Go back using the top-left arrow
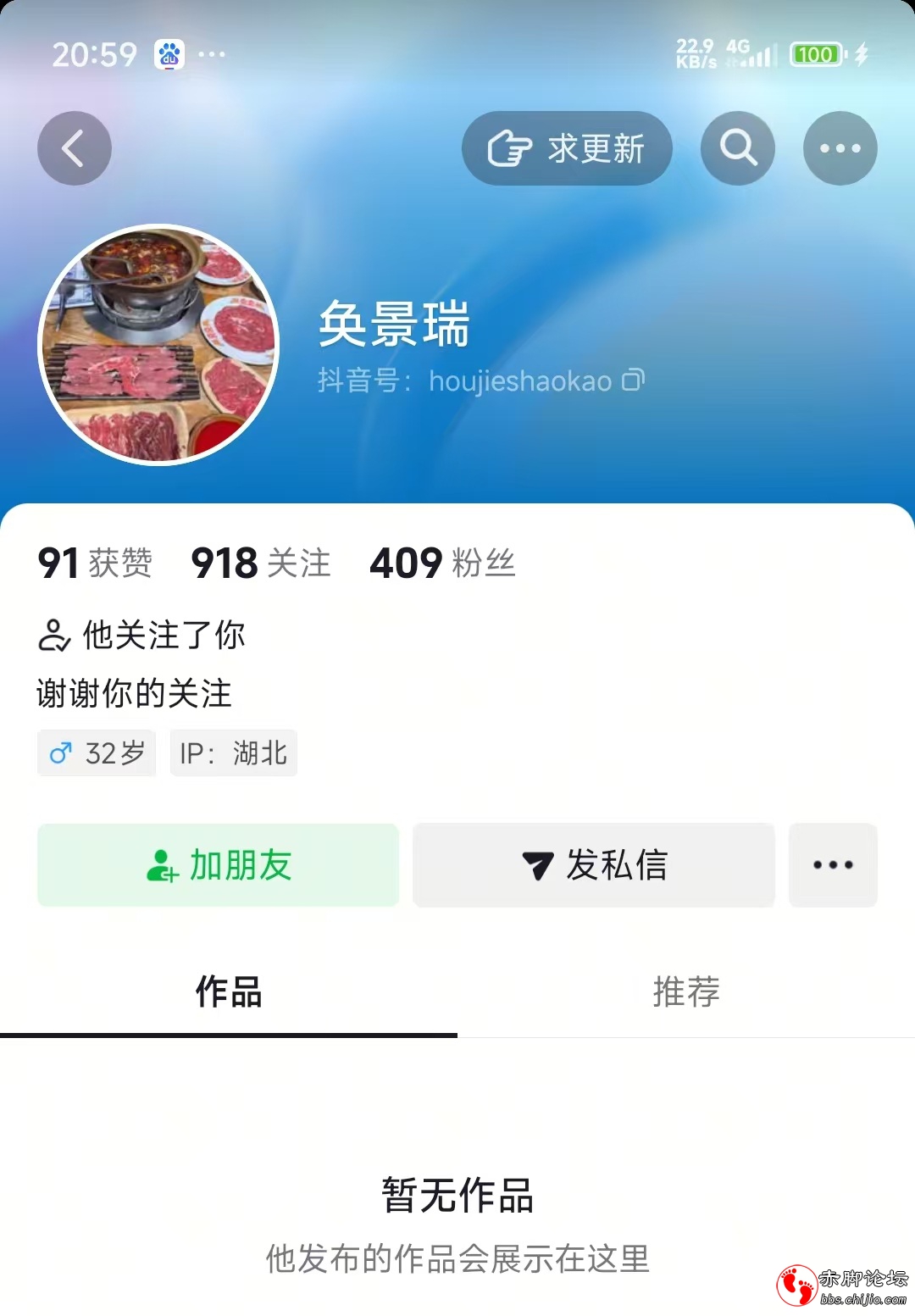 click(75, 148)
